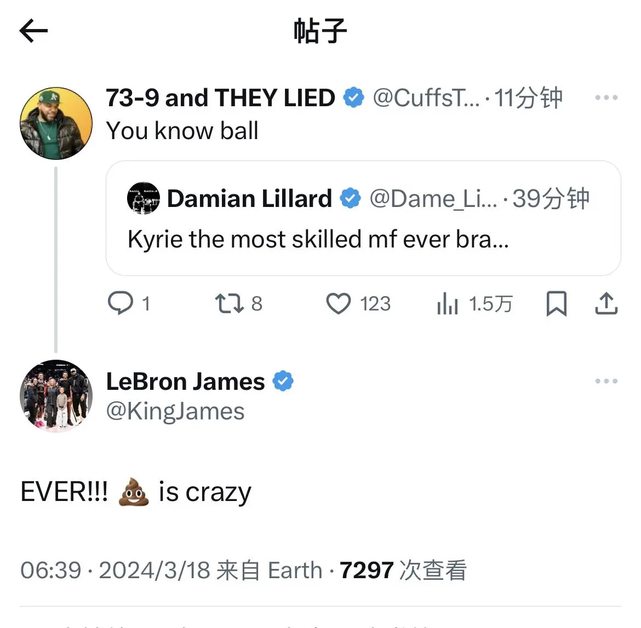
Task: Open overflow menu on LeBron James's post
Action: click(606, 382)
